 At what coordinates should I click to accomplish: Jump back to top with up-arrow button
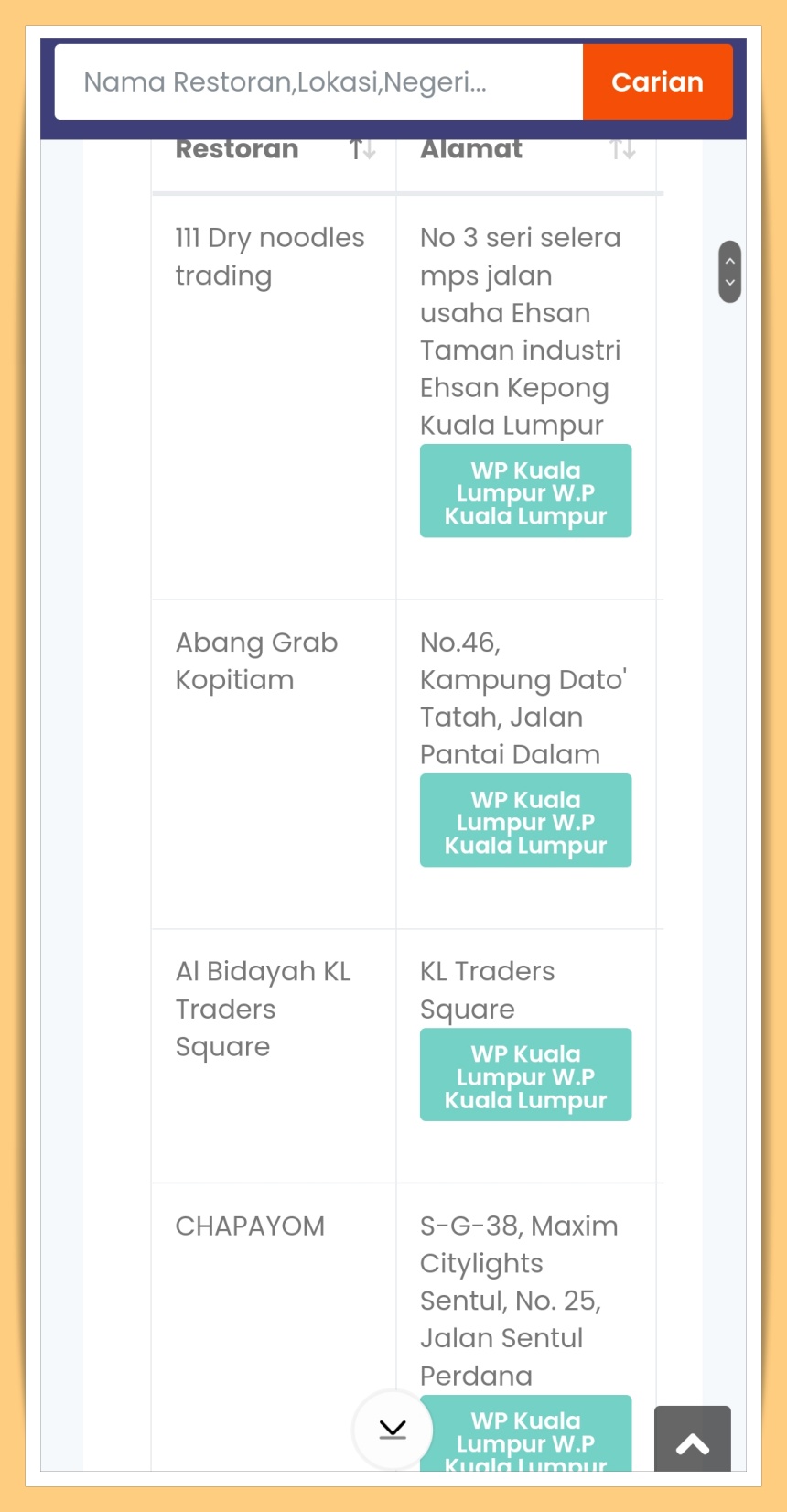(692, 1443)
